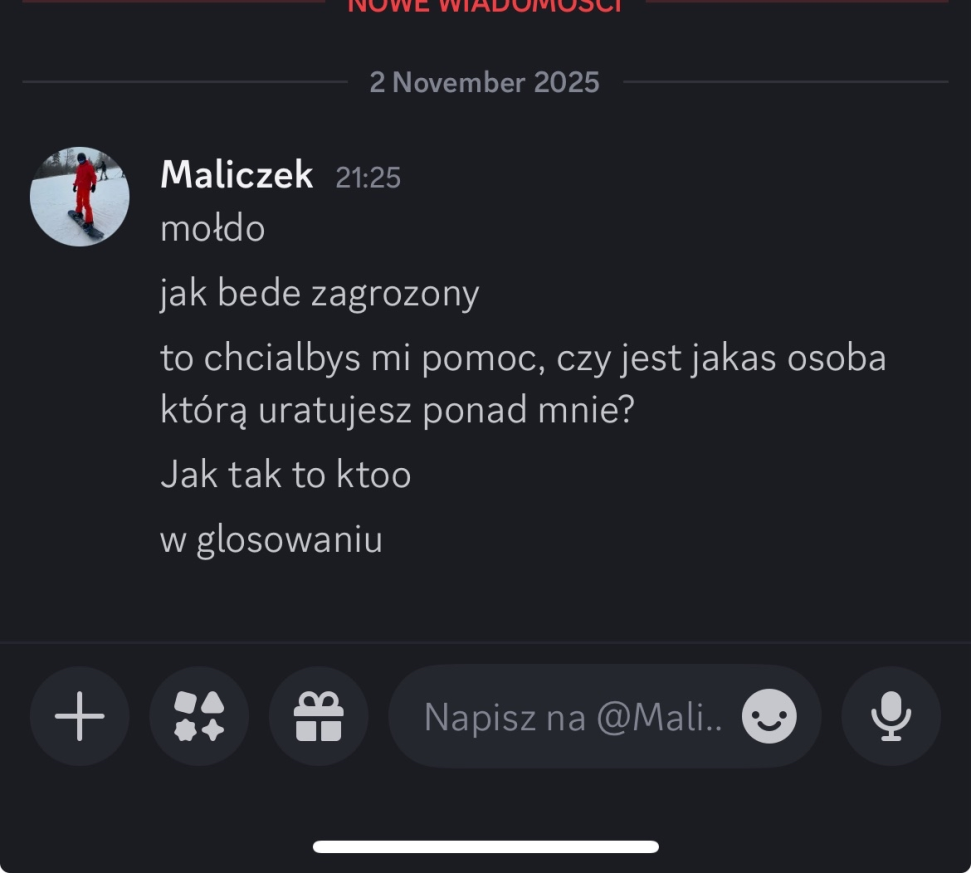The image size is (971, 873).
Task: Send a gift to Maliczek
Action: 318,716
